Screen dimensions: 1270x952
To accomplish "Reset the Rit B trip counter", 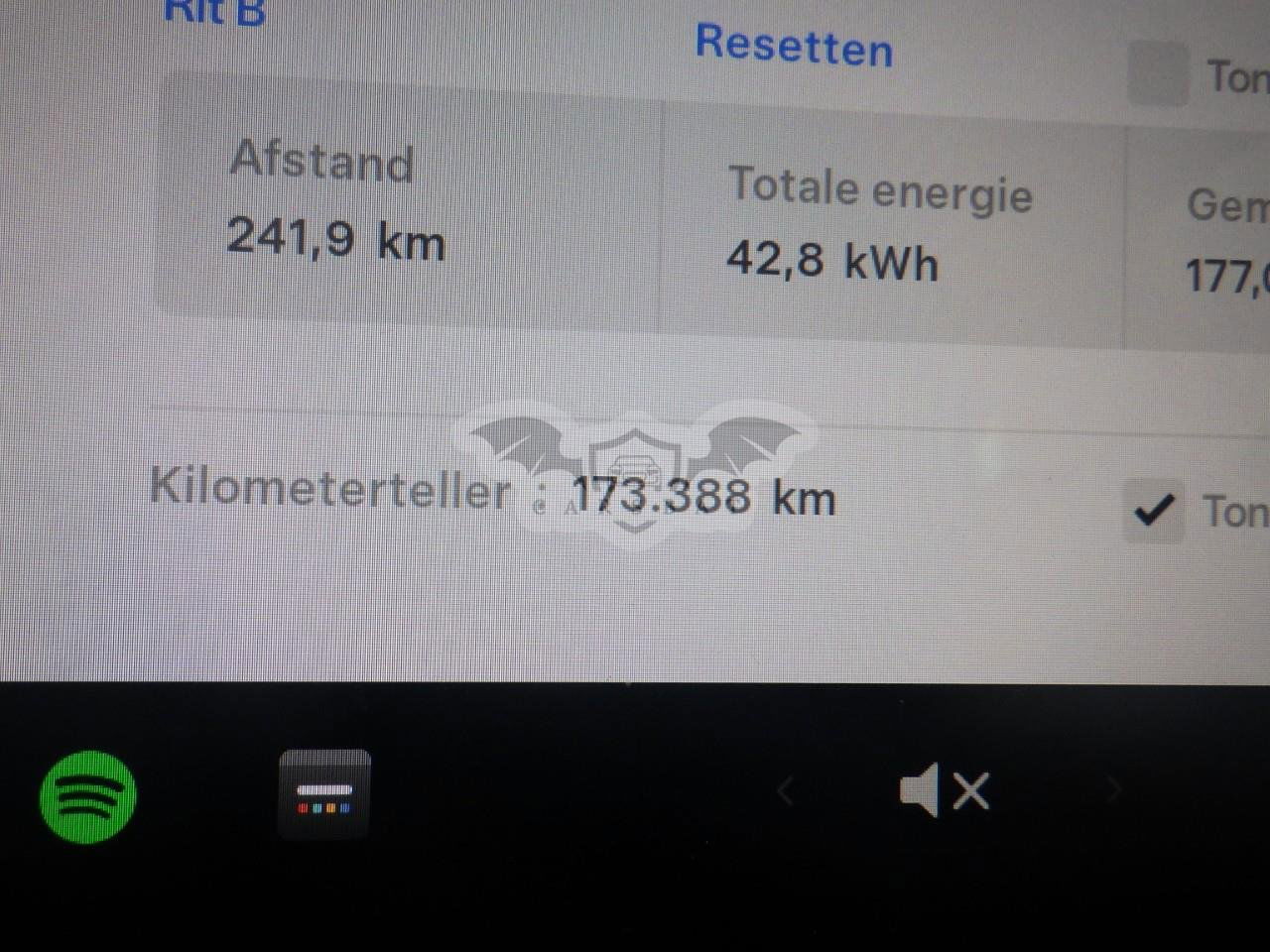I will point(794,46).
